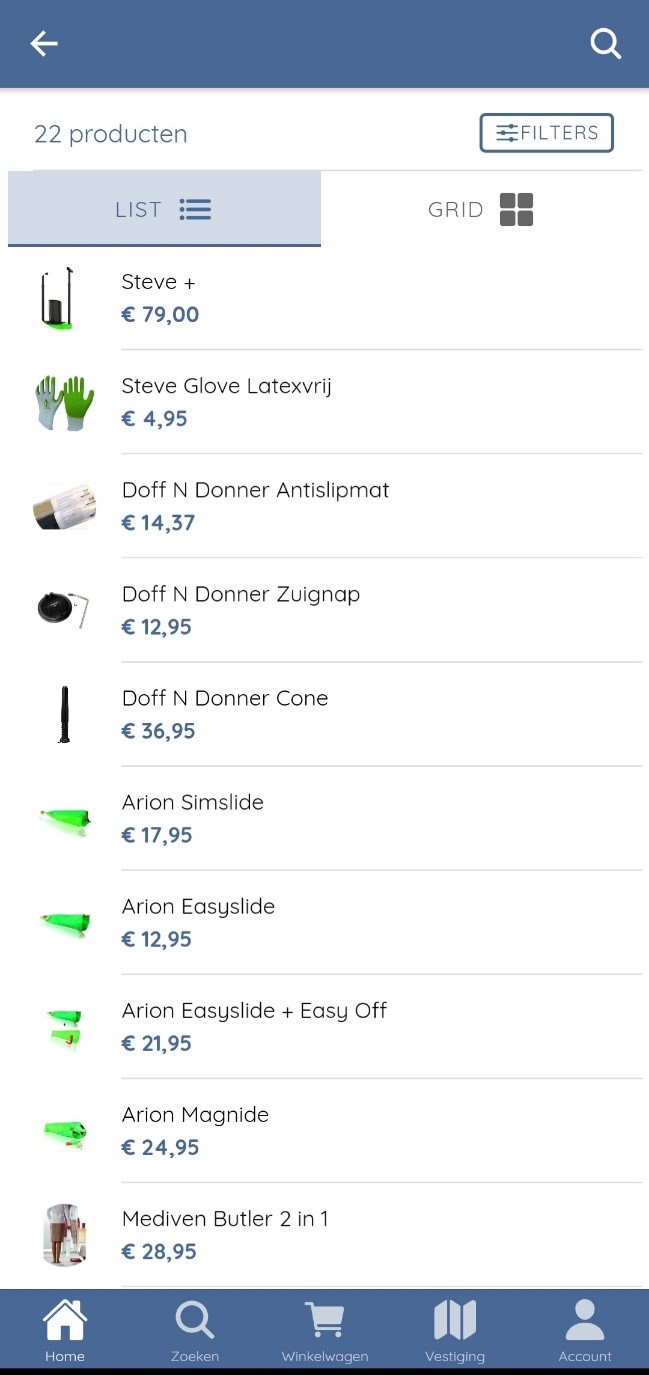The image size is (649, 1375).
Task: Open Doff N Donner Antislipmat
Action: click(325, 506)
